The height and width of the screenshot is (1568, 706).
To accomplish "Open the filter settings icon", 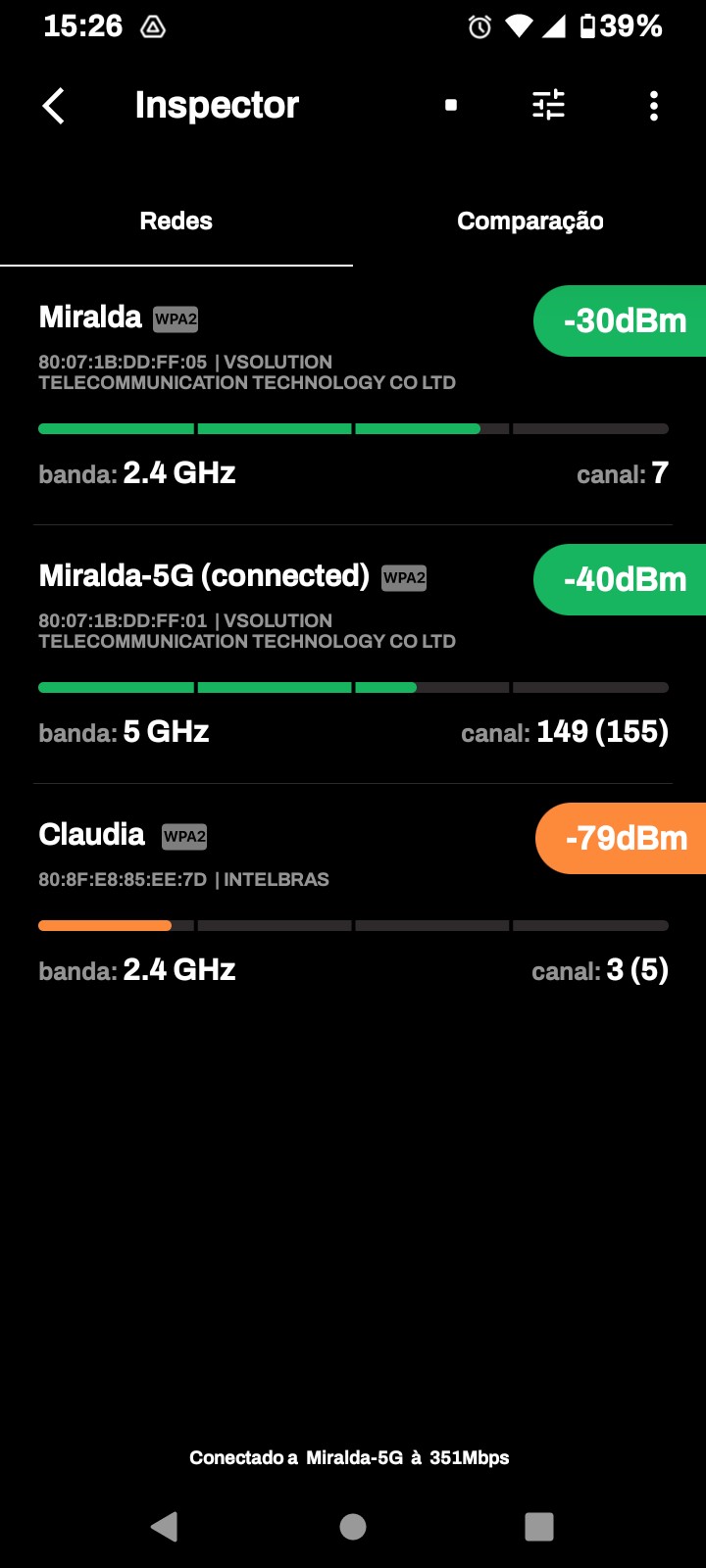I will click(548, 105).
